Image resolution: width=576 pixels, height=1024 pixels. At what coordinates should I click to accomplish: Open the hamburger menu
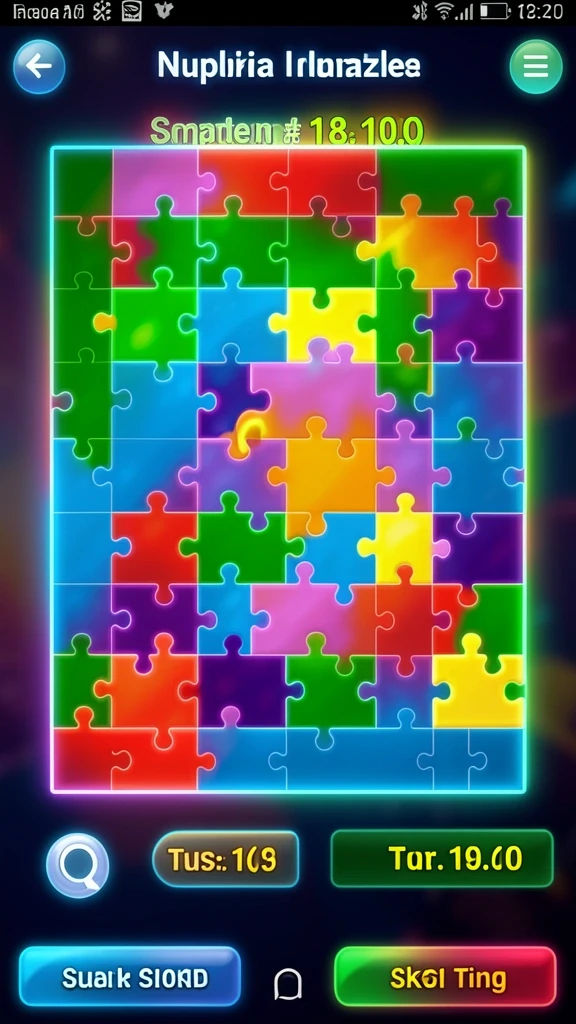point(536,67)
